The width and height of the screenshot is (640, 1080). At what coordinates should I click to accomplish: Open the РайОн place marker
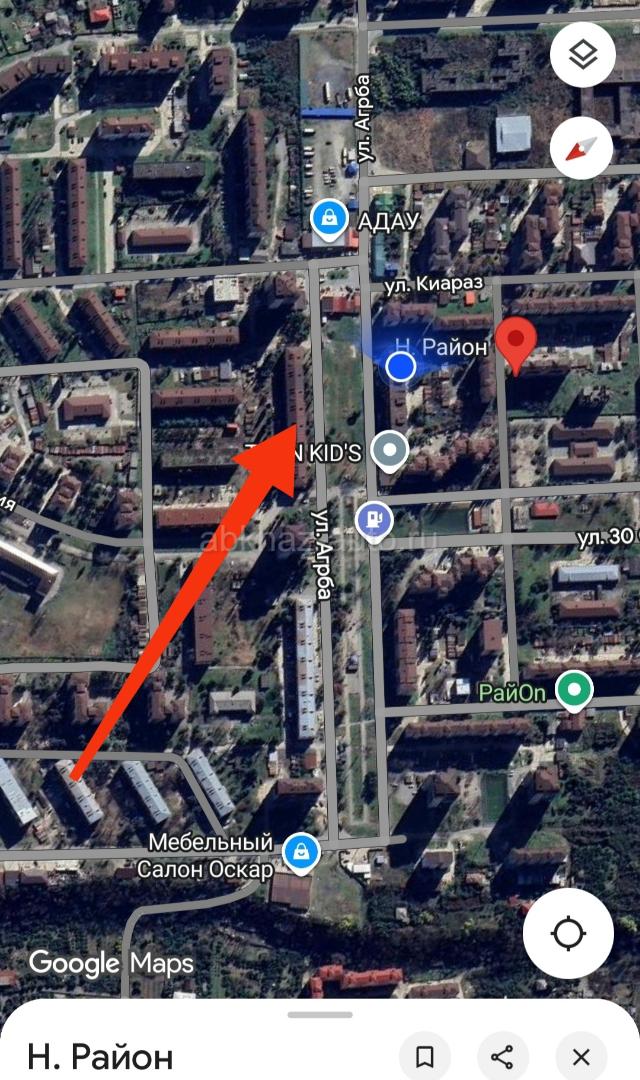[573, 690]
